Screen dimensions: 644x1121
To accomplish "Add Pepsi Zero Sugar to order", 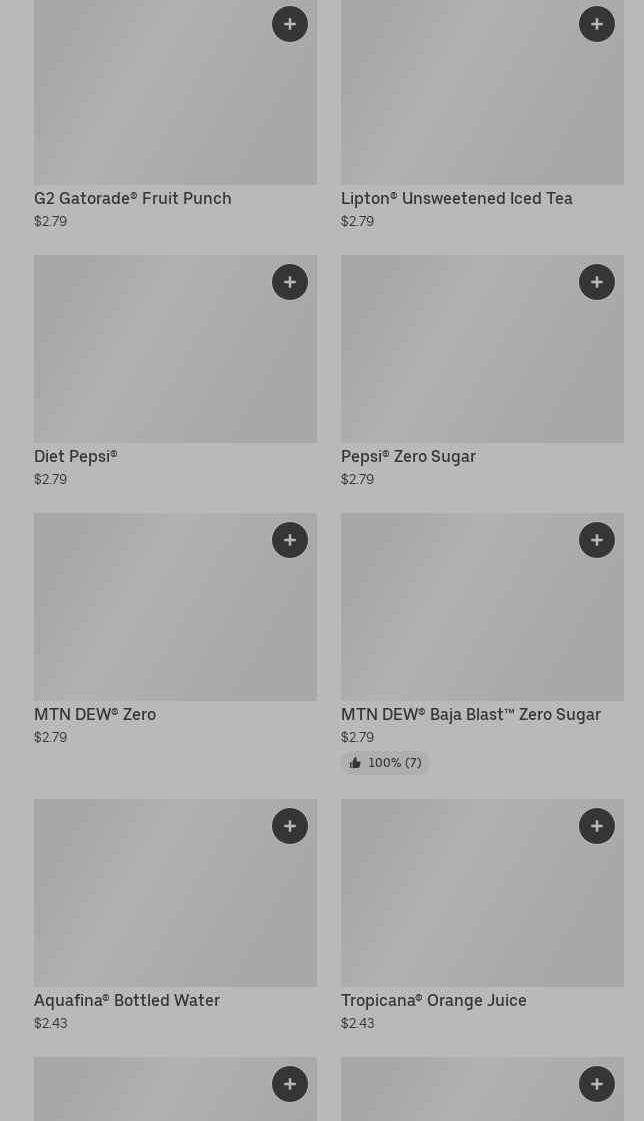I will [597, 282].
